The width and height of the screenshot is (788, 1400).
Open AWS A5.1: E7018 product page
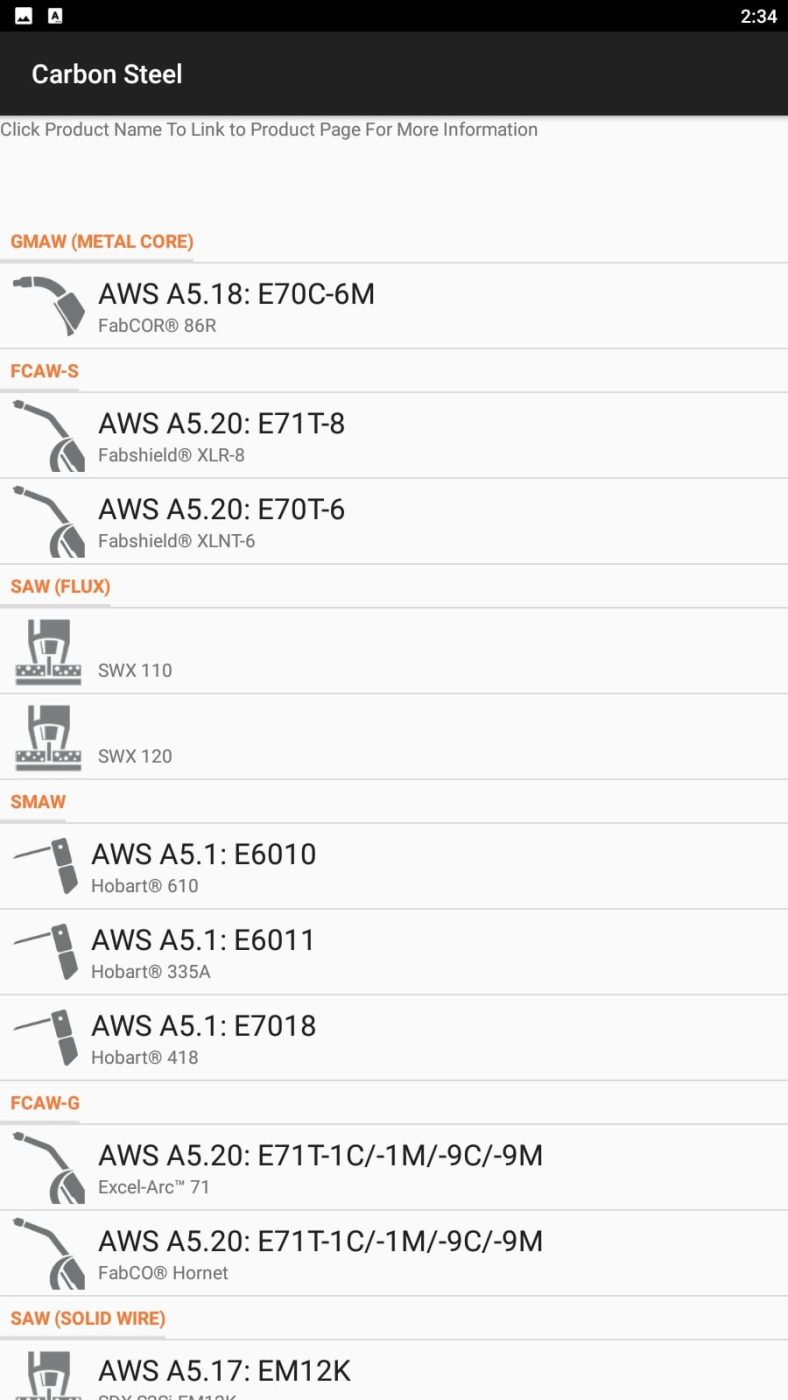click(x=204, y=1025)
